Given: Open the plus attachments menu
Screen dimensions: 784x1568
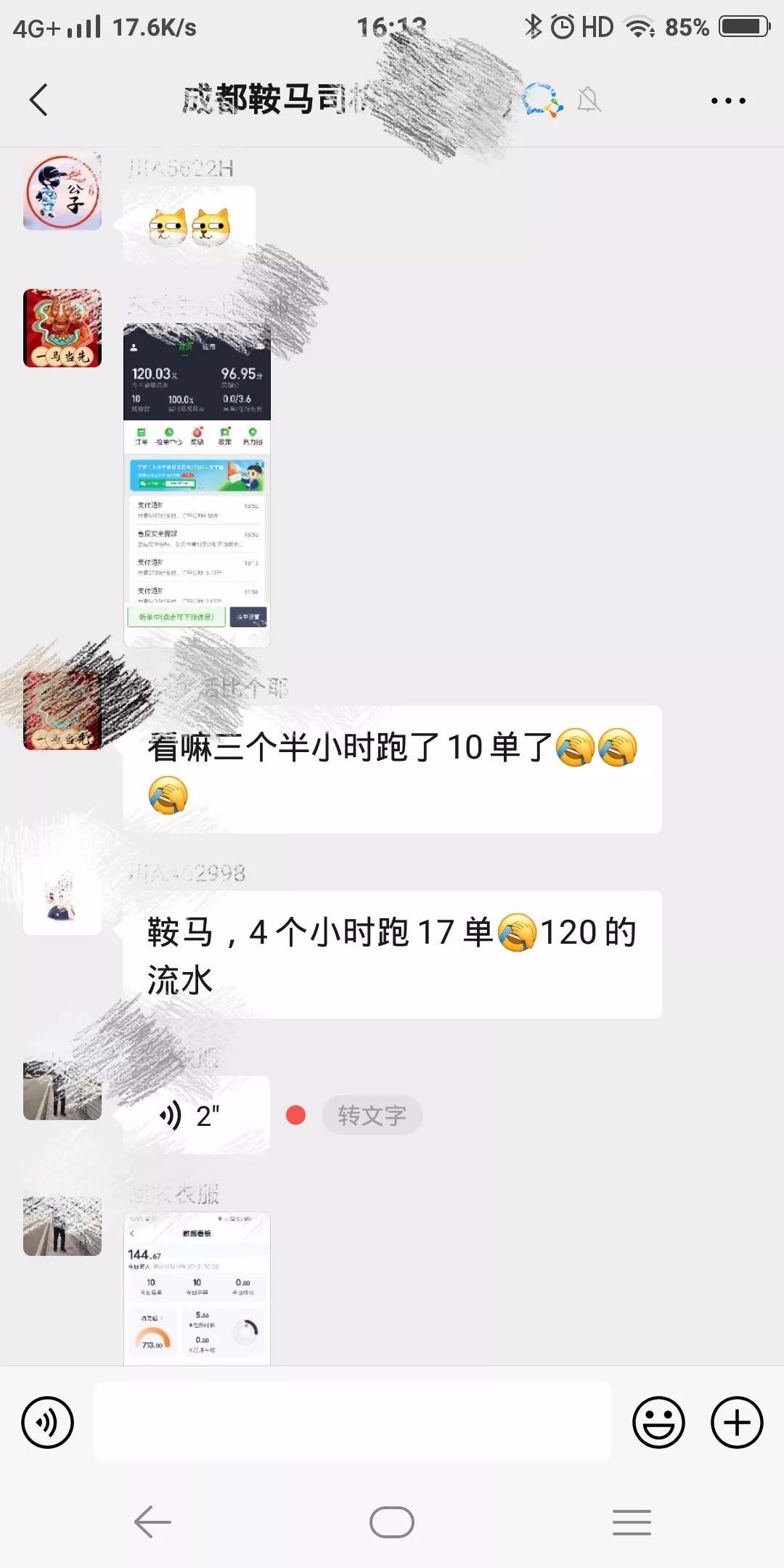Looking at the screenshot, I should (736, 1422).
